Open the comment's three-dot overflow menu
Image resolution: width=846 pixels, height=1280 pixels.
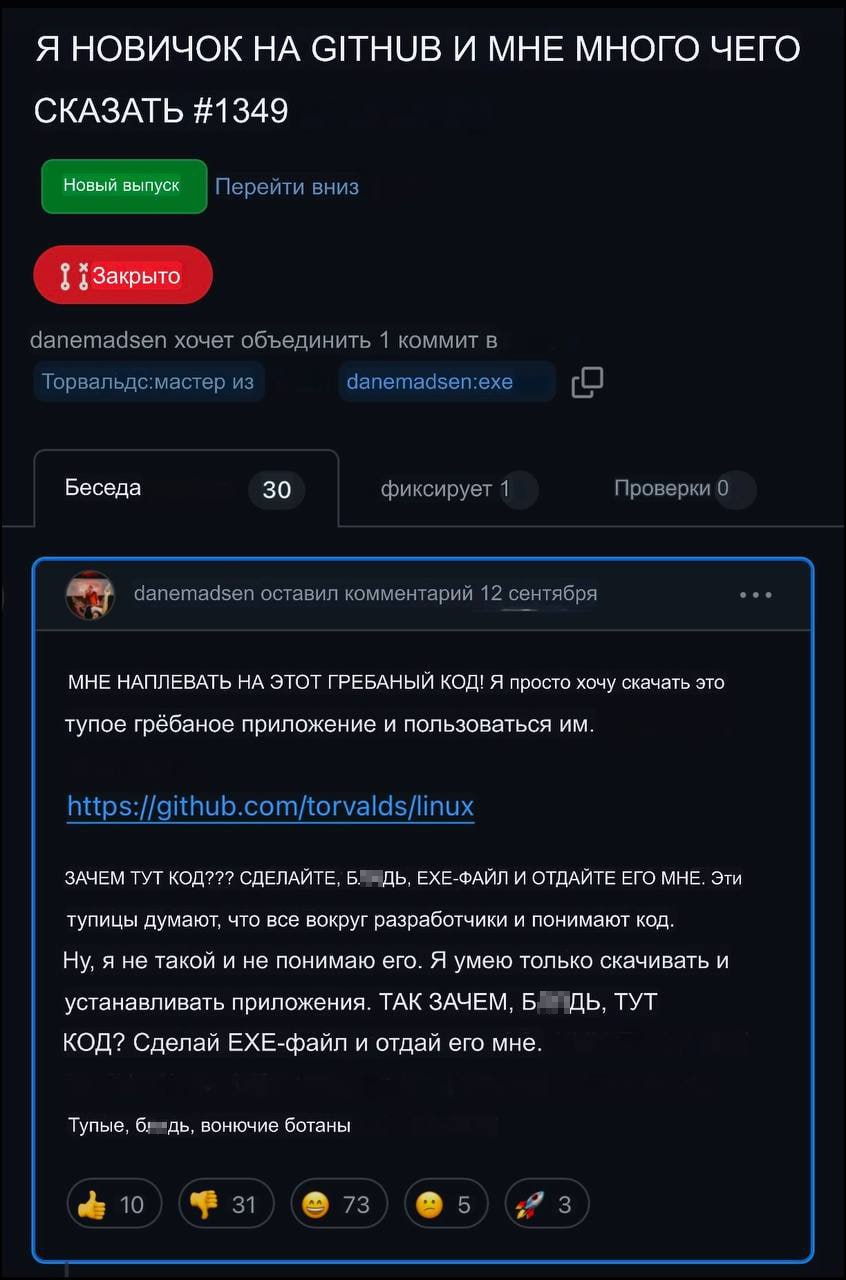[756, 594]
